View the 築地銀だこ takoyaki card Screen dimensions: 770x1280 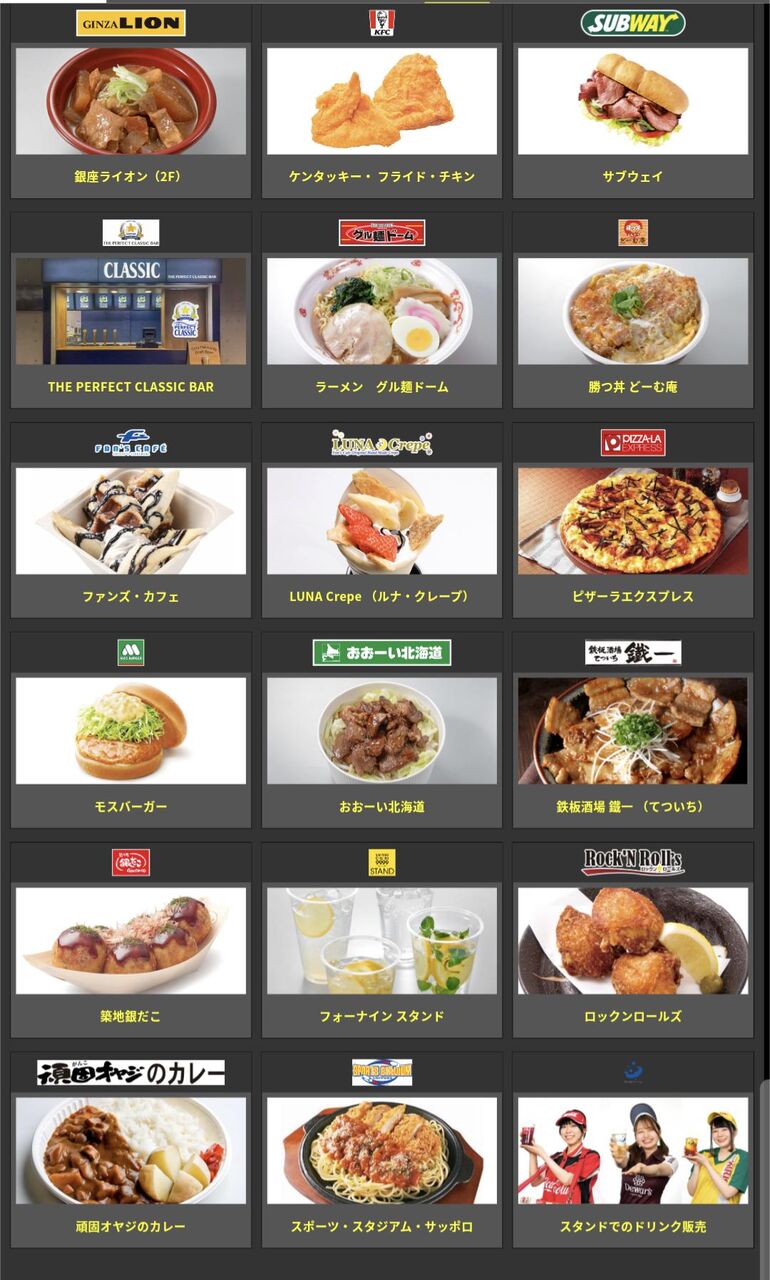131,940
